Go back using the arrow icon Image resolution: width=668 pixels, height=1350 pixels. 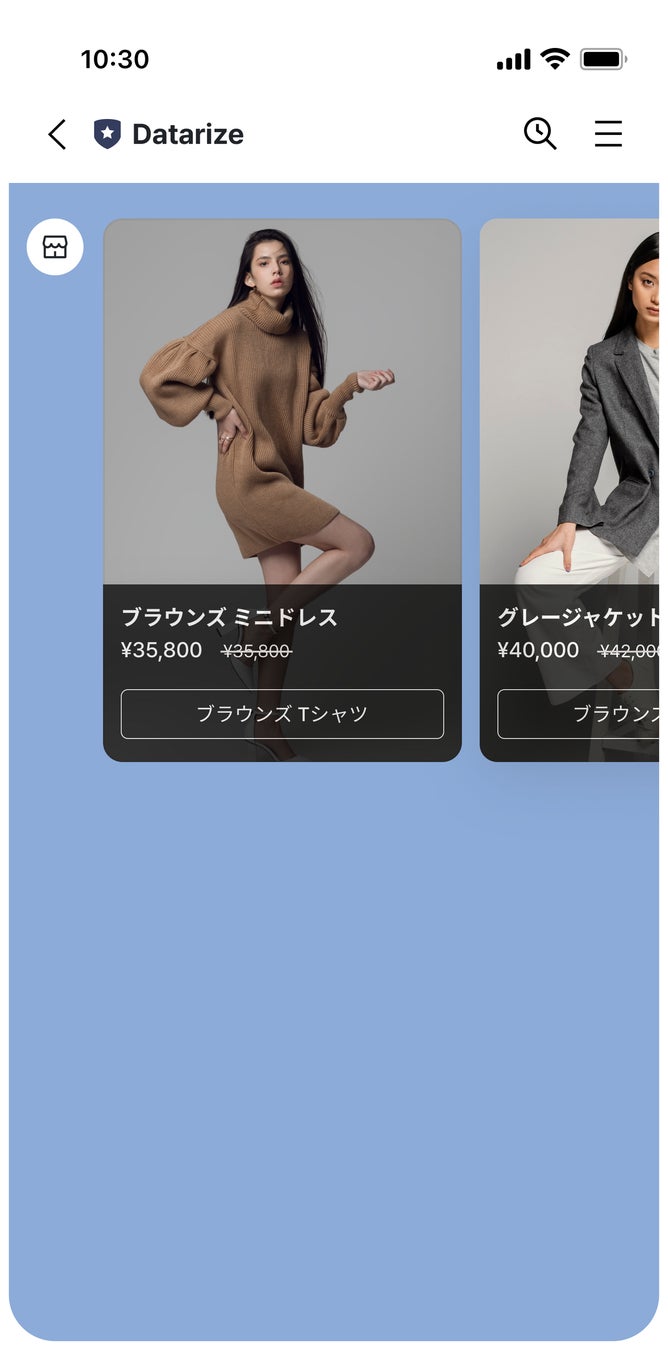coord(57,134)
